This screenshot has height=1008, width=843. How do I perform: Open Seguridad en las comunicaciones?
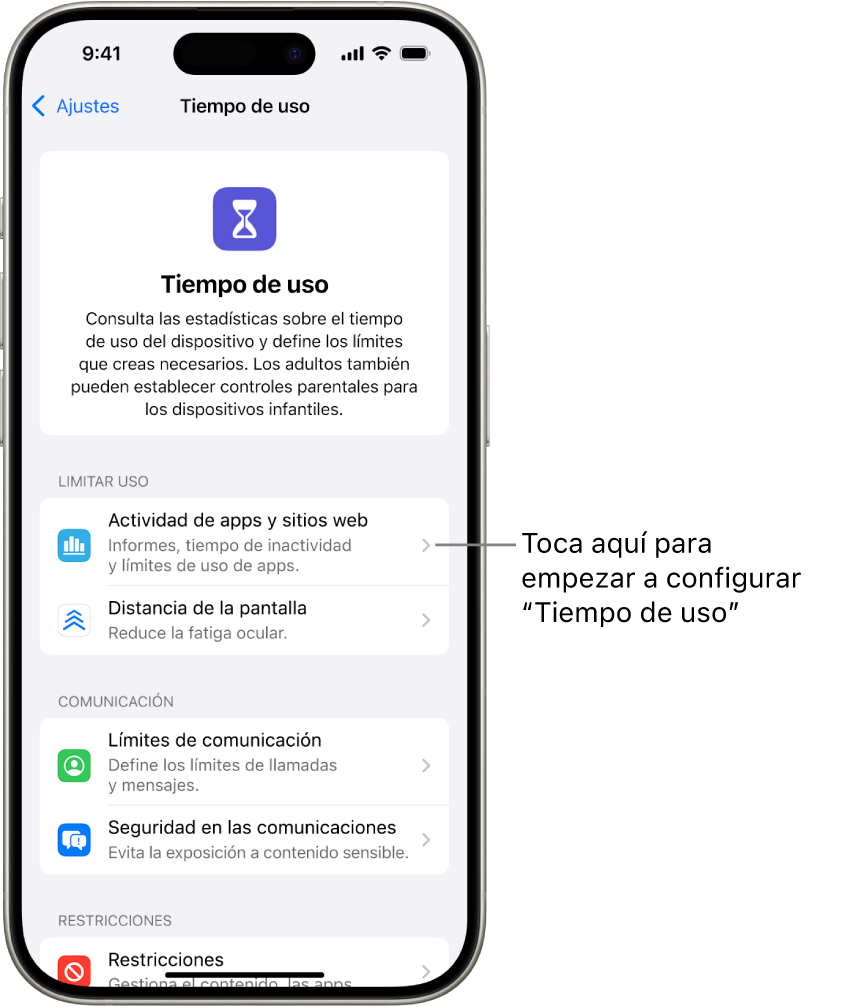point(244,839)
